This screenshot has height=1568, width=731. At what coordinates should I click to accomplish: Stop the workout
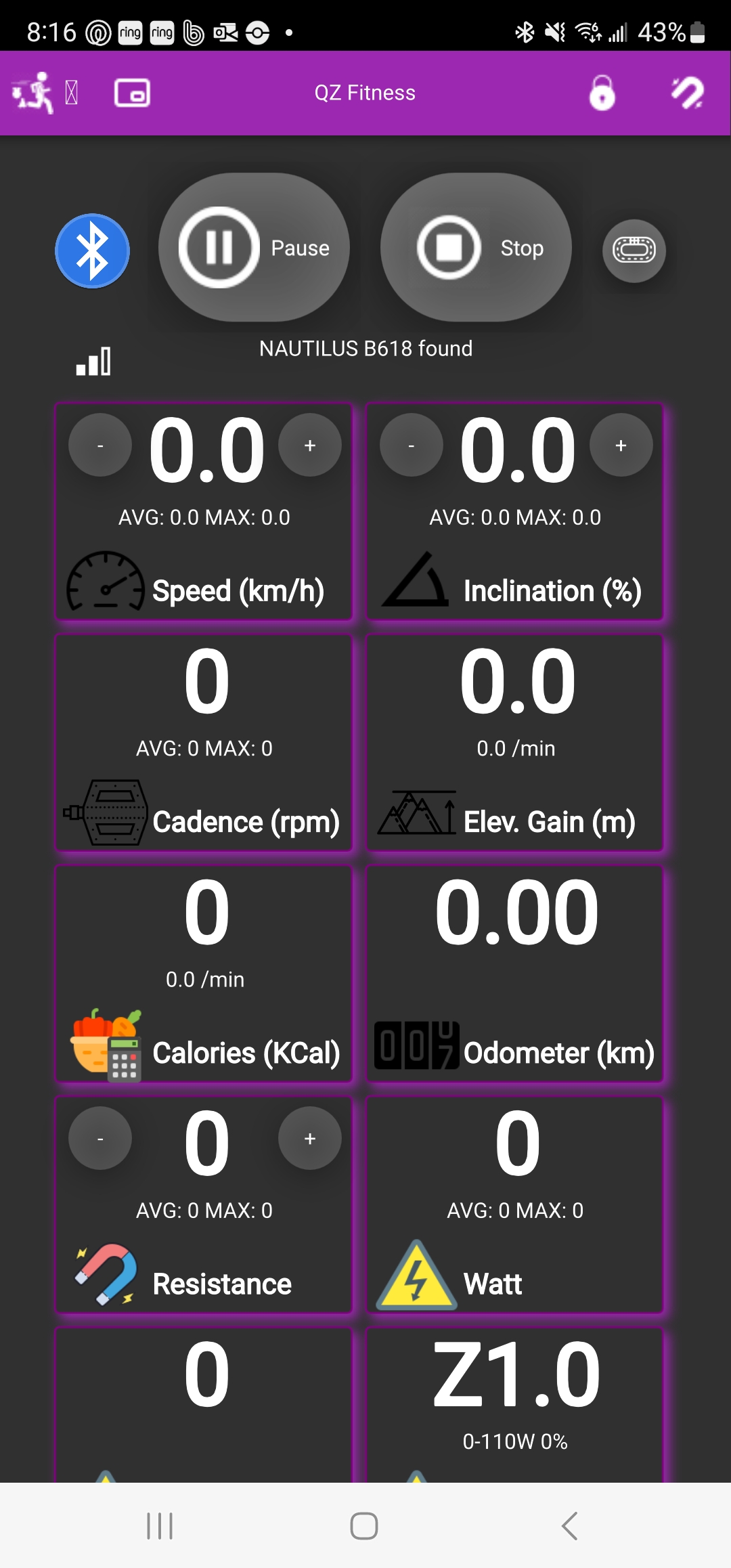476,248
